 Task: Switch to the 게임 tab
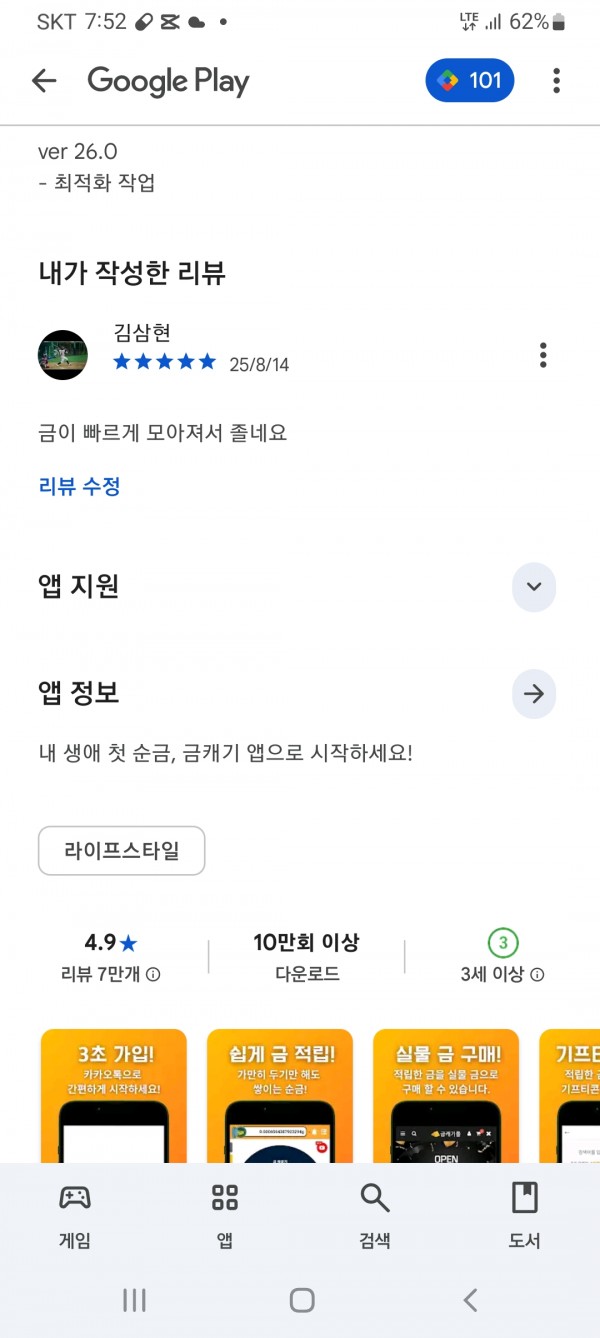[x=75, y=1214]
